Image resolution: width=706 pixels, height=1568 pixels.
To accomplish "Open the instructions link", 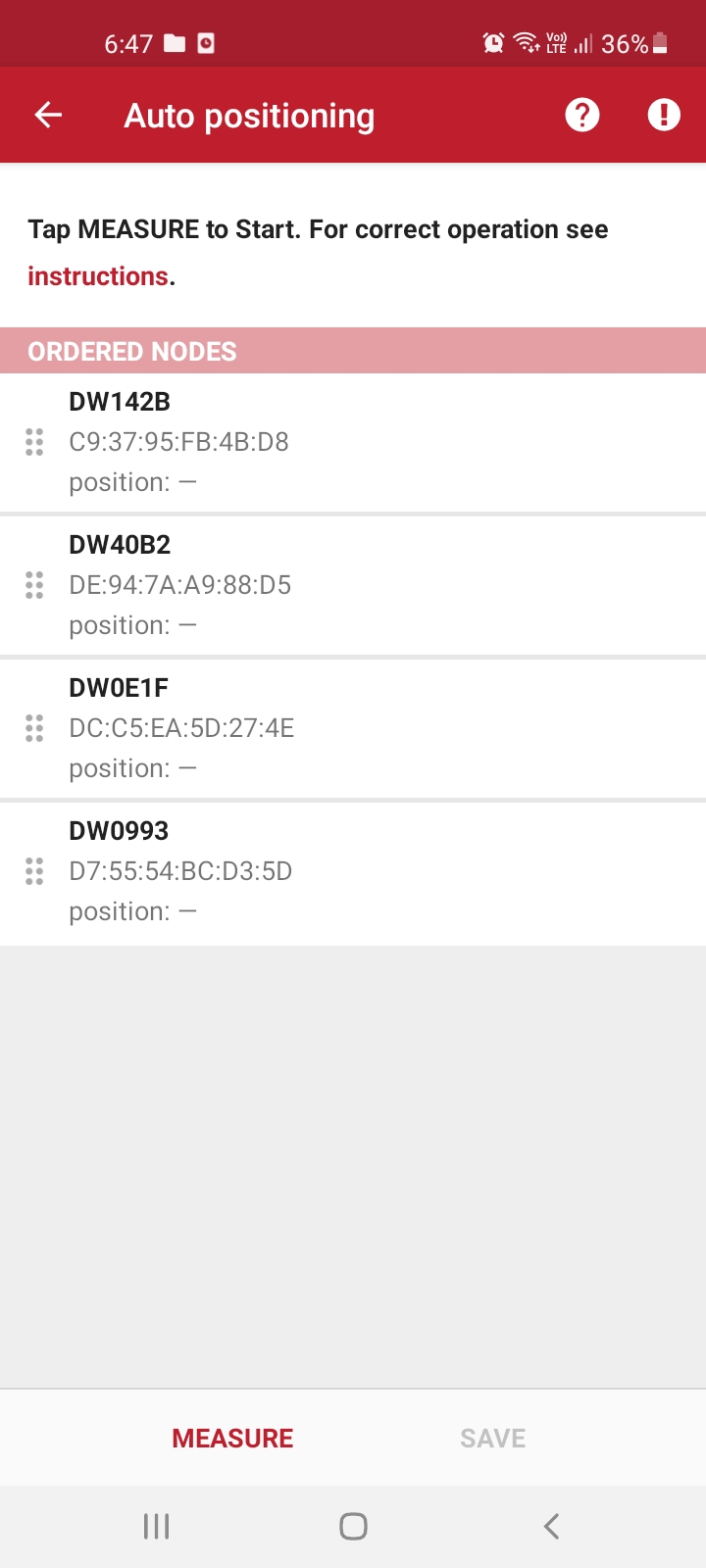I will 98,276.
